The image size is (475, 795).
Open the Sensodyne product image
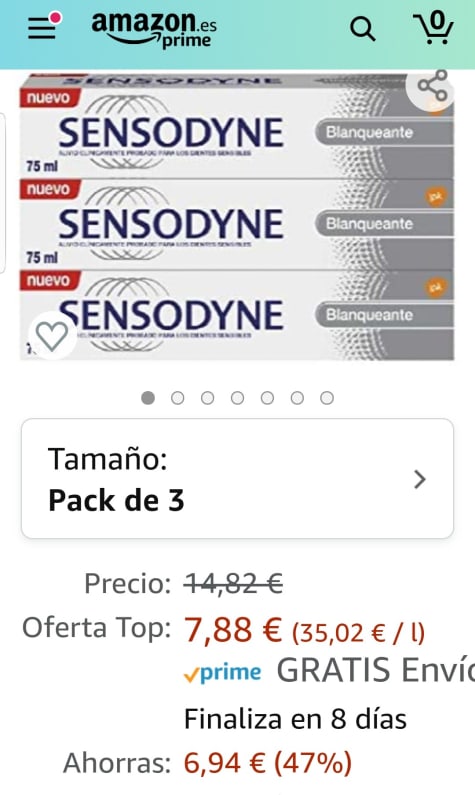[237, 216]
